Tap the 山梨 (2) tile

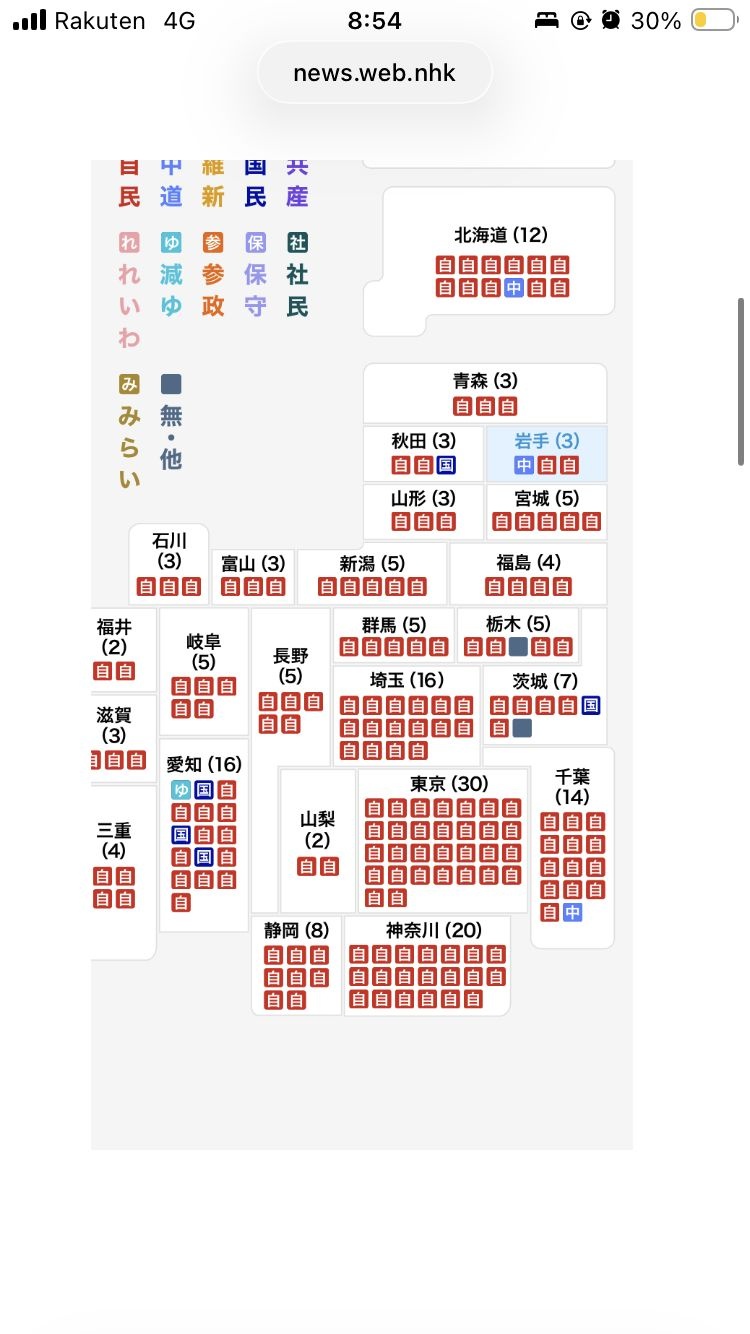point(318,840)
